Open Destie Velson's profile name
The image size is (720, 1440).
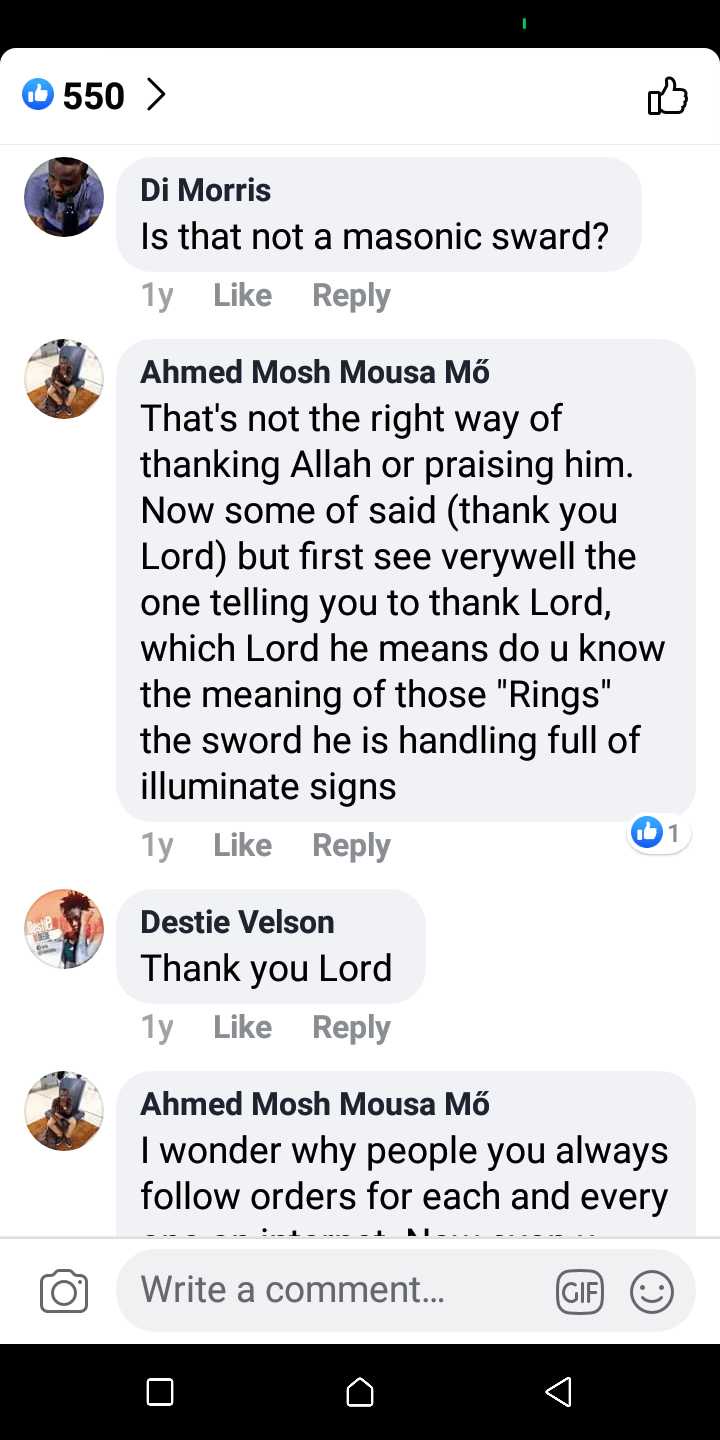click(237, 922)
